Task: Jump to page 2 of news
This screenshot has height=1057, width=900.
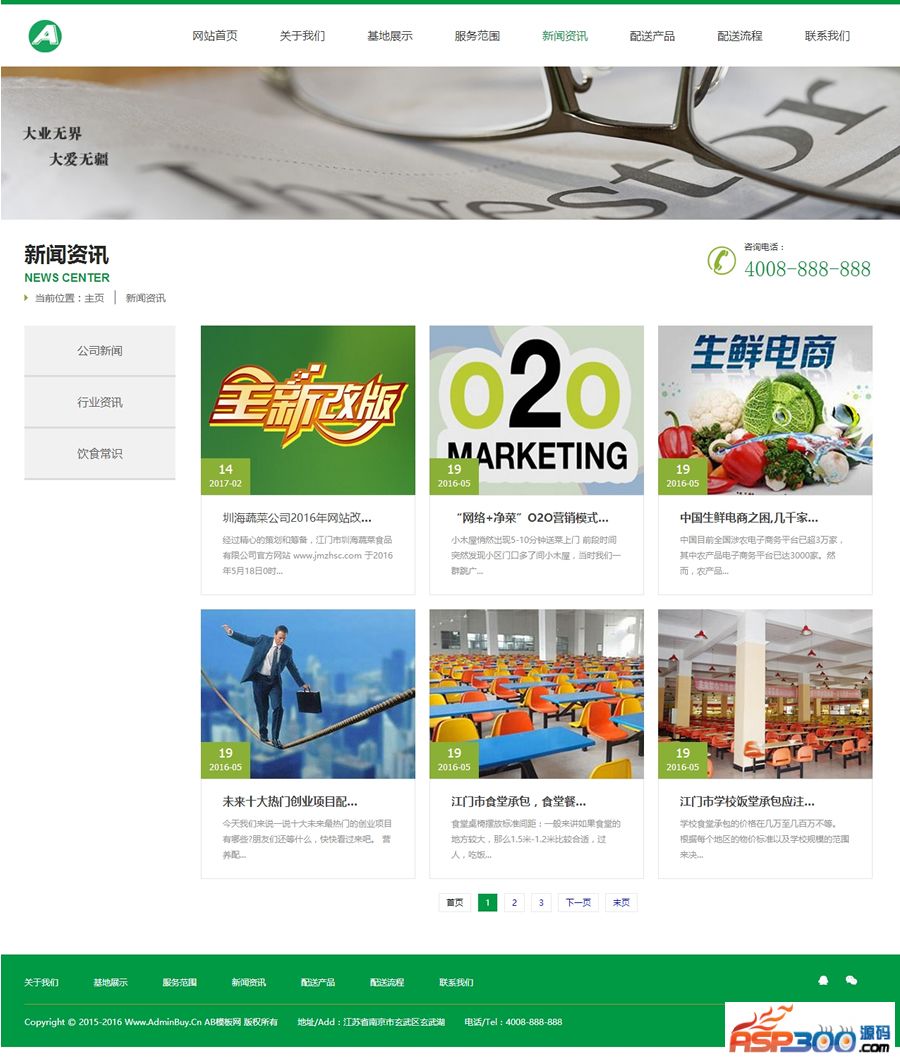Action: (x=514, y=903)
